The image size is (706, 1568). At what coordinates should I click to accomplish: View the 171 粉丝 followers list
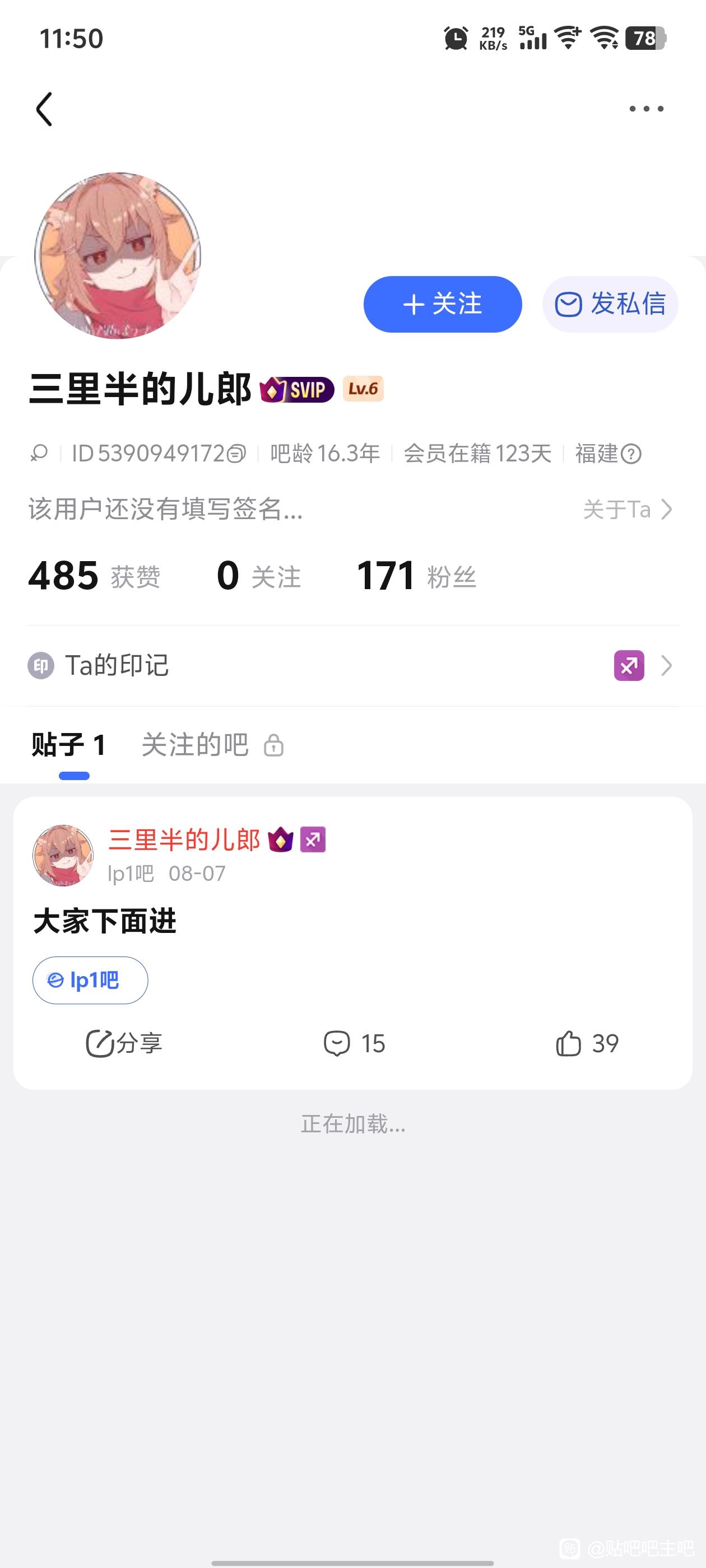tap(416, 576)
